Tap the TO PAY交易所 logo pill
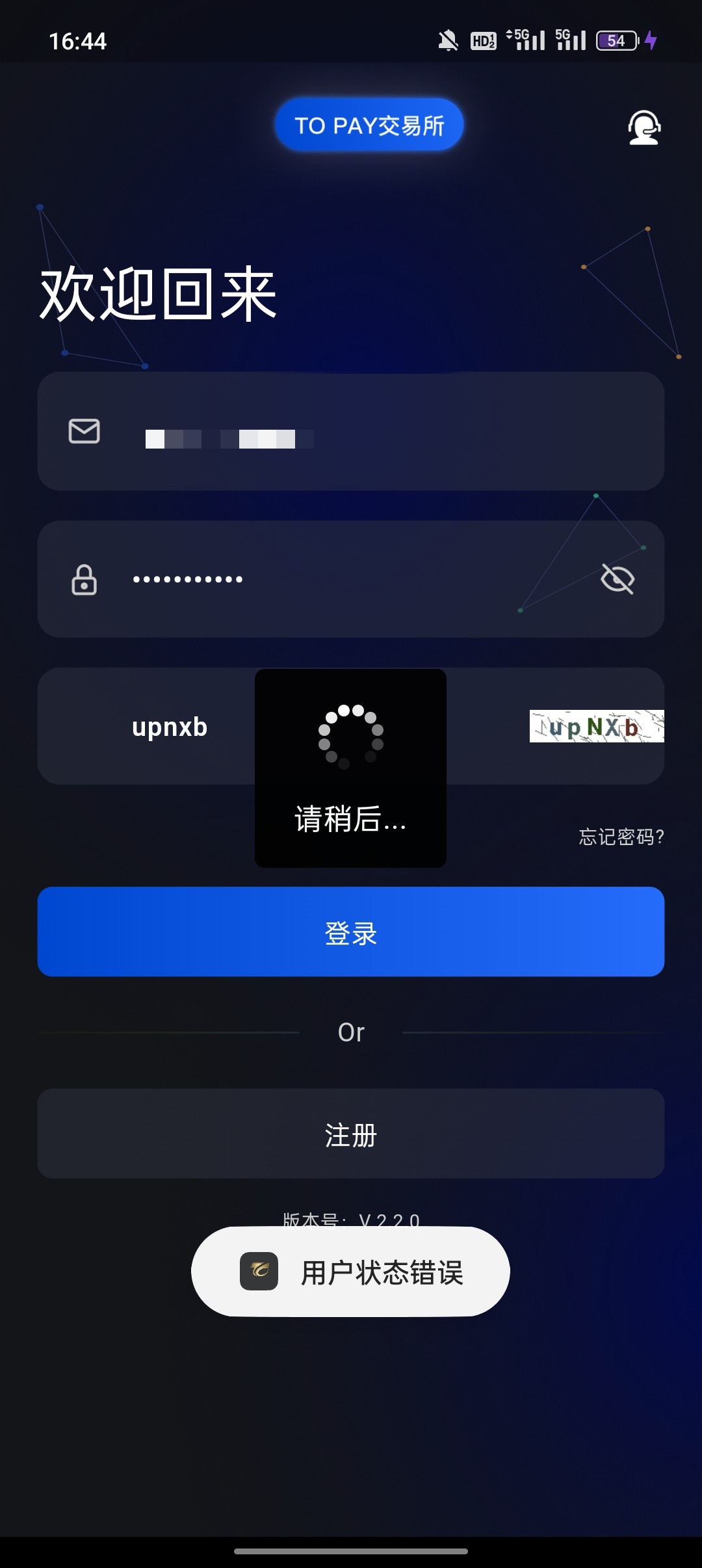Viewport: 702px width, 1568px height. coord(369,124)
